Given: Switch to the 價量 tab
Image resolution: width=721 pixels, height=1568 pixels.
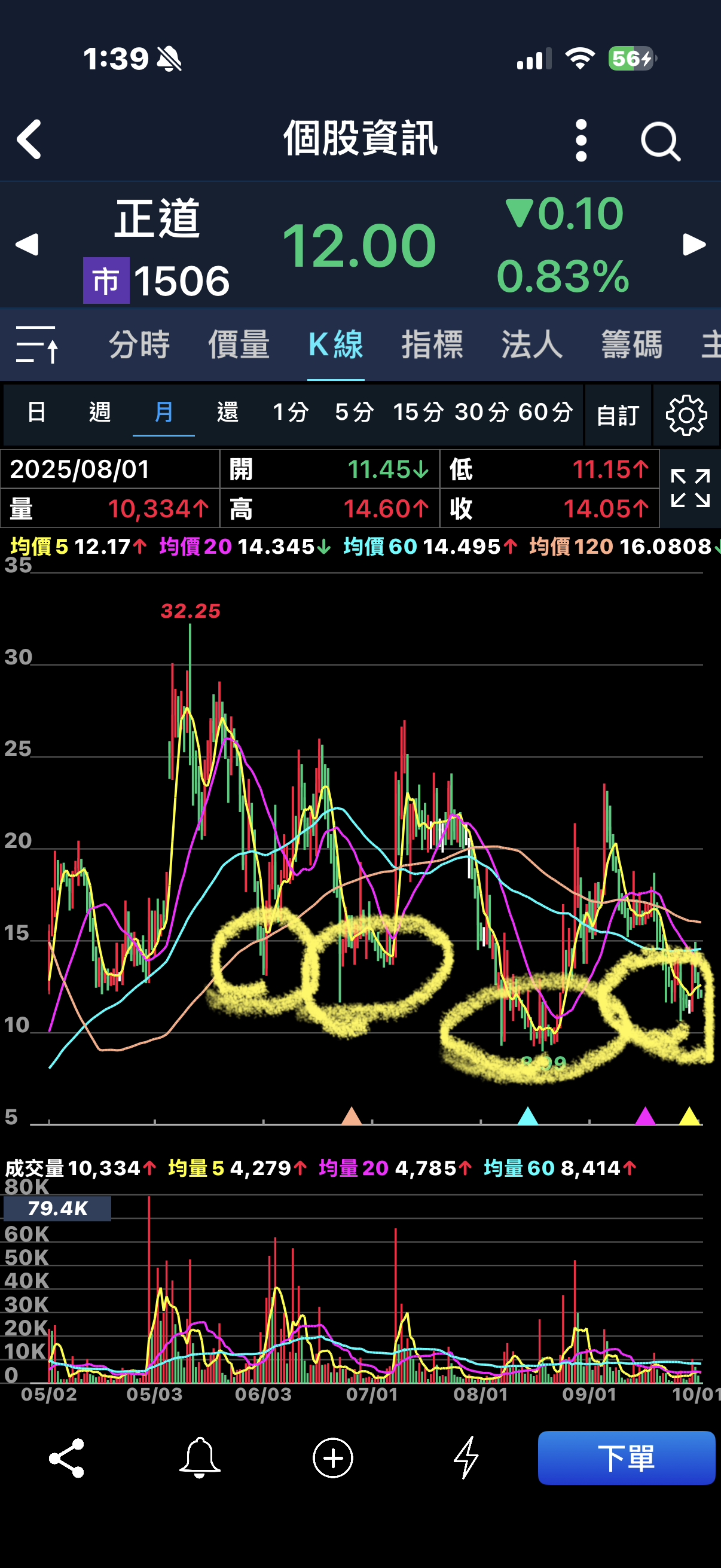Looking at the screenshot, I should [x=239, y=344].
